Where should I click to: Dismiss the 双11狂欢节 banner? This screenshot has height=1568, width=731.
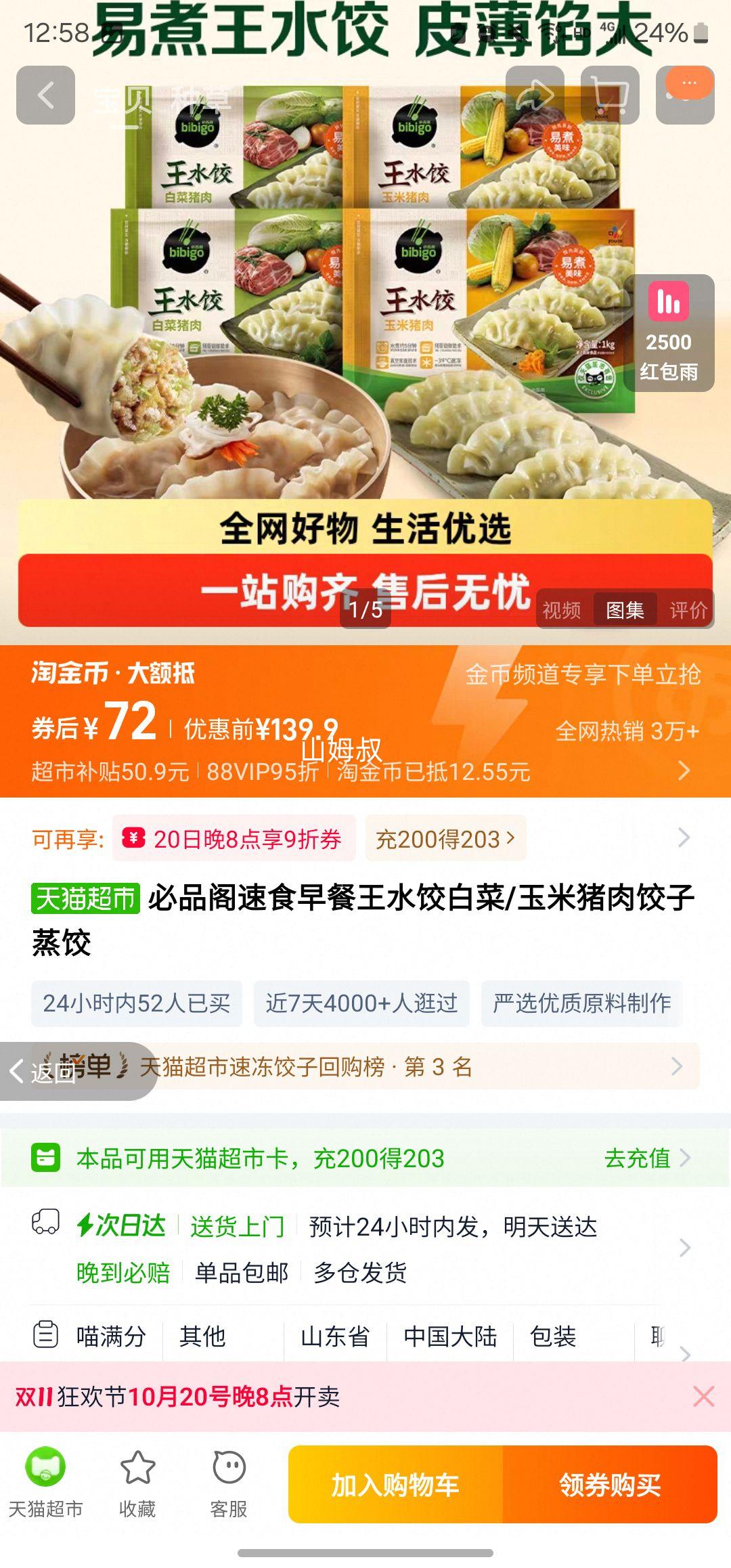[x=703, y=1397]
